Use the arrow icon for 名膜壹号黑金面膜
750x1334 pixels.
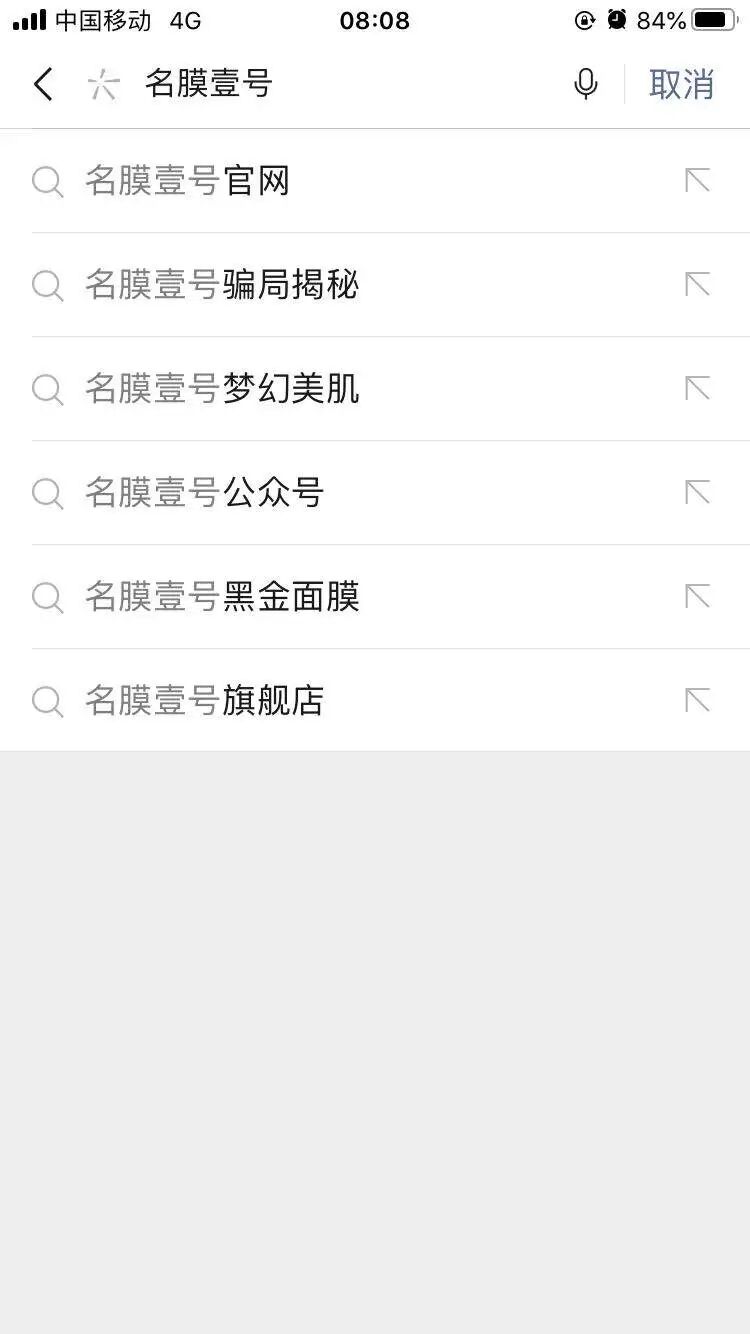697,597
